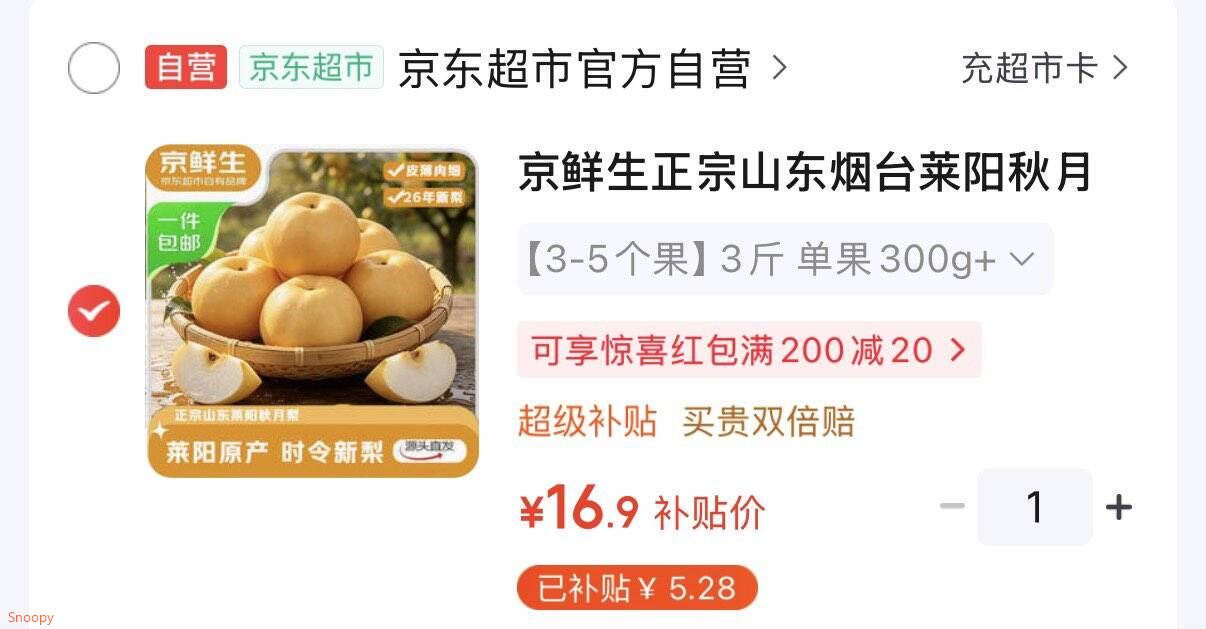
Task: Expand the 3斤 单果300g+ spec dropdown
Action: pyautogui.click(x=785, y=260)
